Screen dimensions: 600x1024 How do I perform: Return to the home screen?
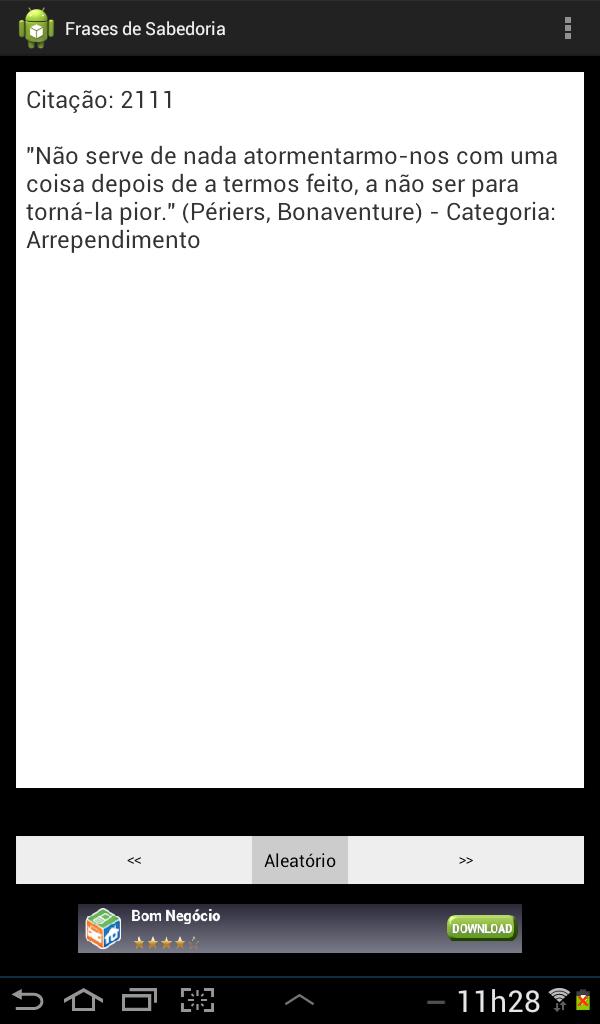83,1000
